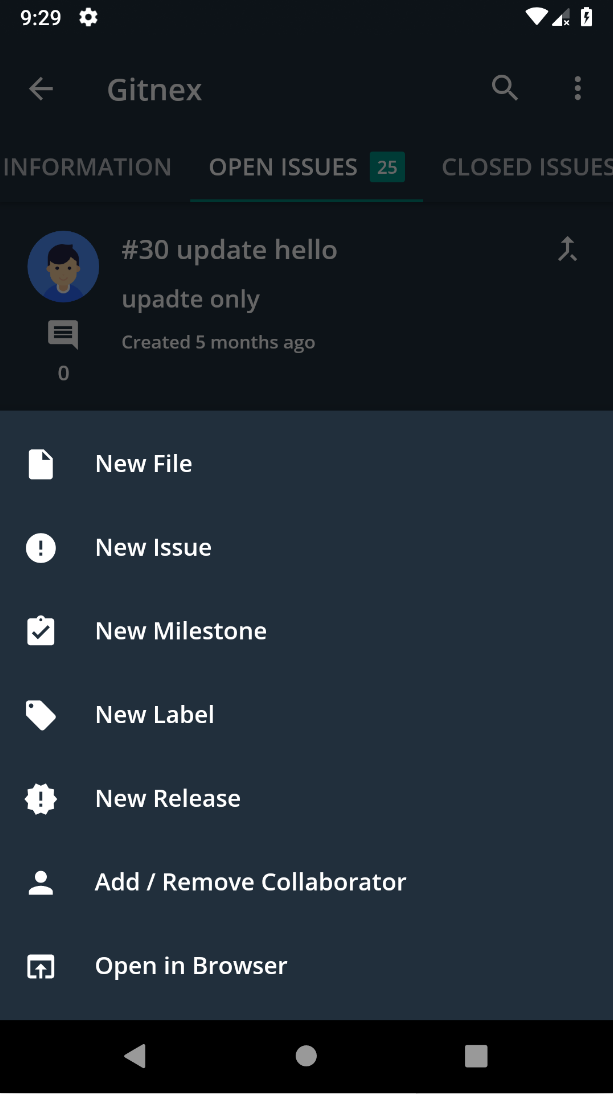Add a New Label
Screen dimensions: 613x1094
(x=154, y=715)
